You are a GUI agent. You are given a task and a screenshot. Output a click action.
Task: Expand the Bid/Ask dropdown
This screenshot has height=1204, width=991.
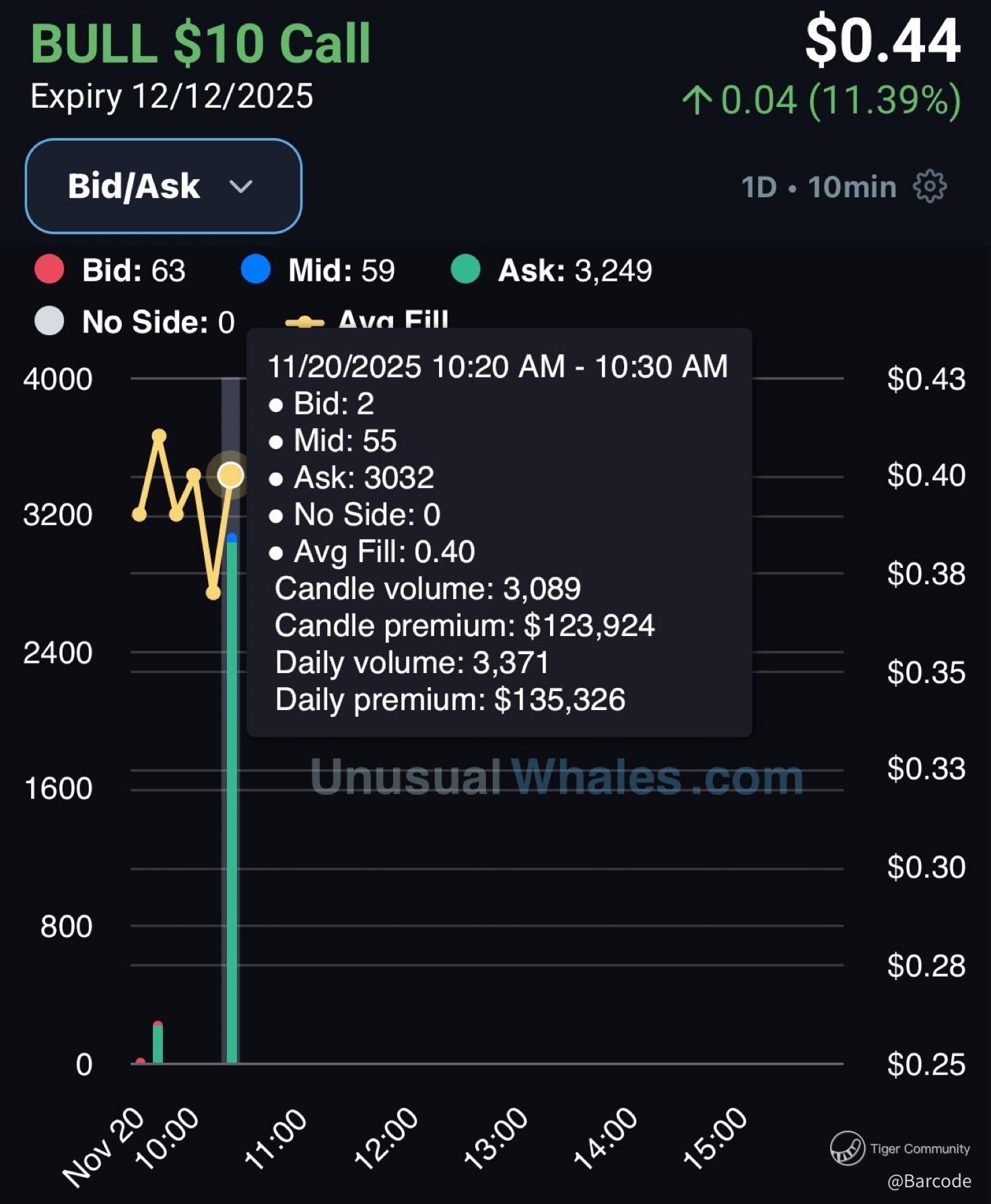click(163, 186)
